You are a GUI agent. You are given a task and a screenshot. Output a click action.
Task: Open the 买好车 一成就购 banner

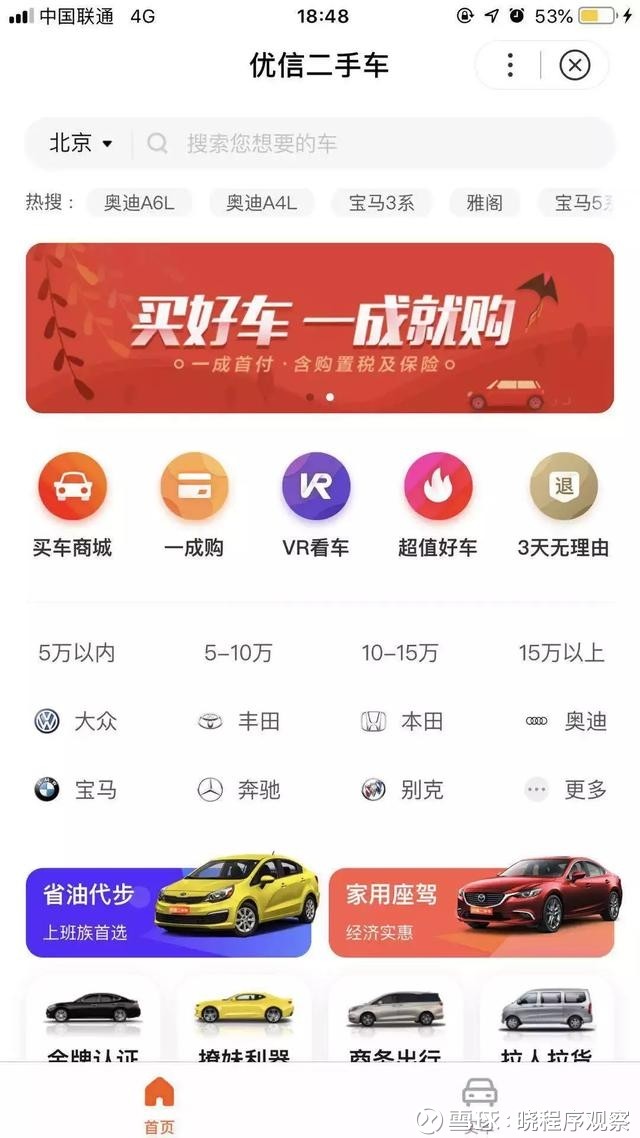coord(320,328)
